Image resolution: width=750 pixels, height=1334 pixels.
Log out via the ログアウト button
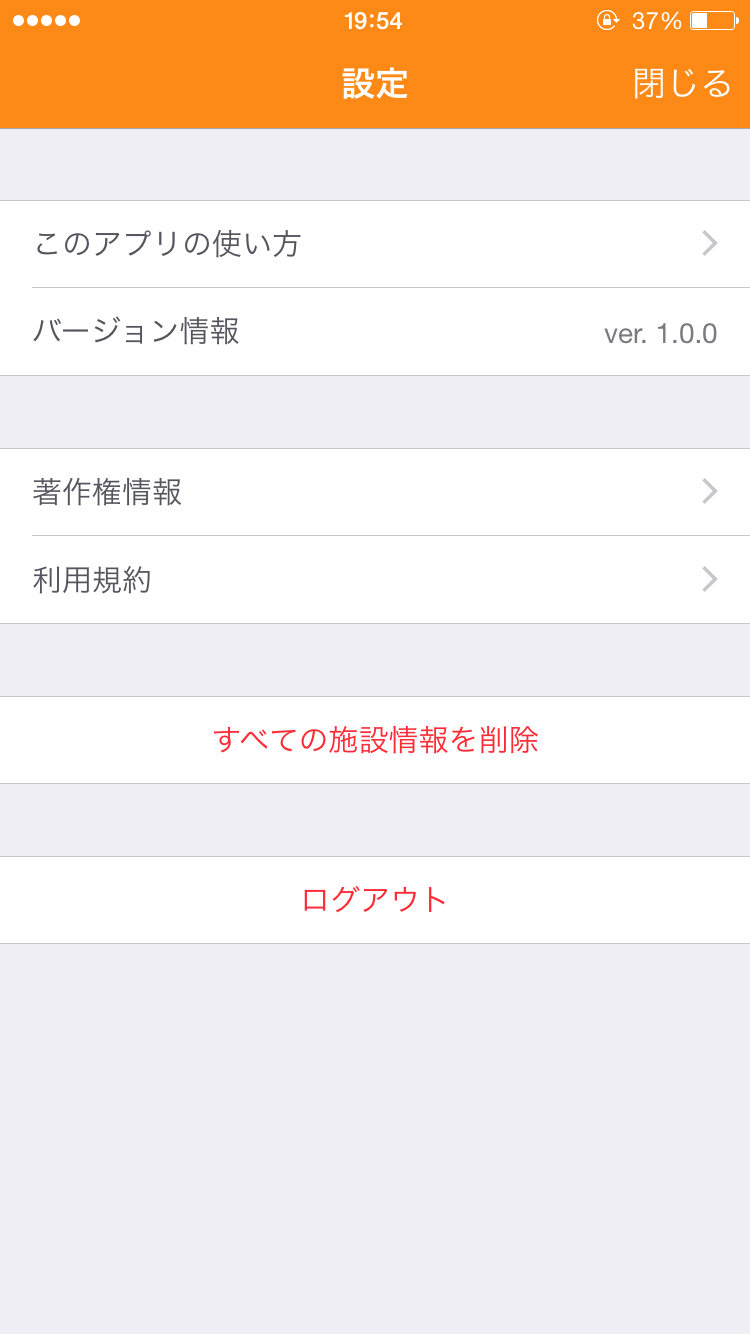(375, 899)
